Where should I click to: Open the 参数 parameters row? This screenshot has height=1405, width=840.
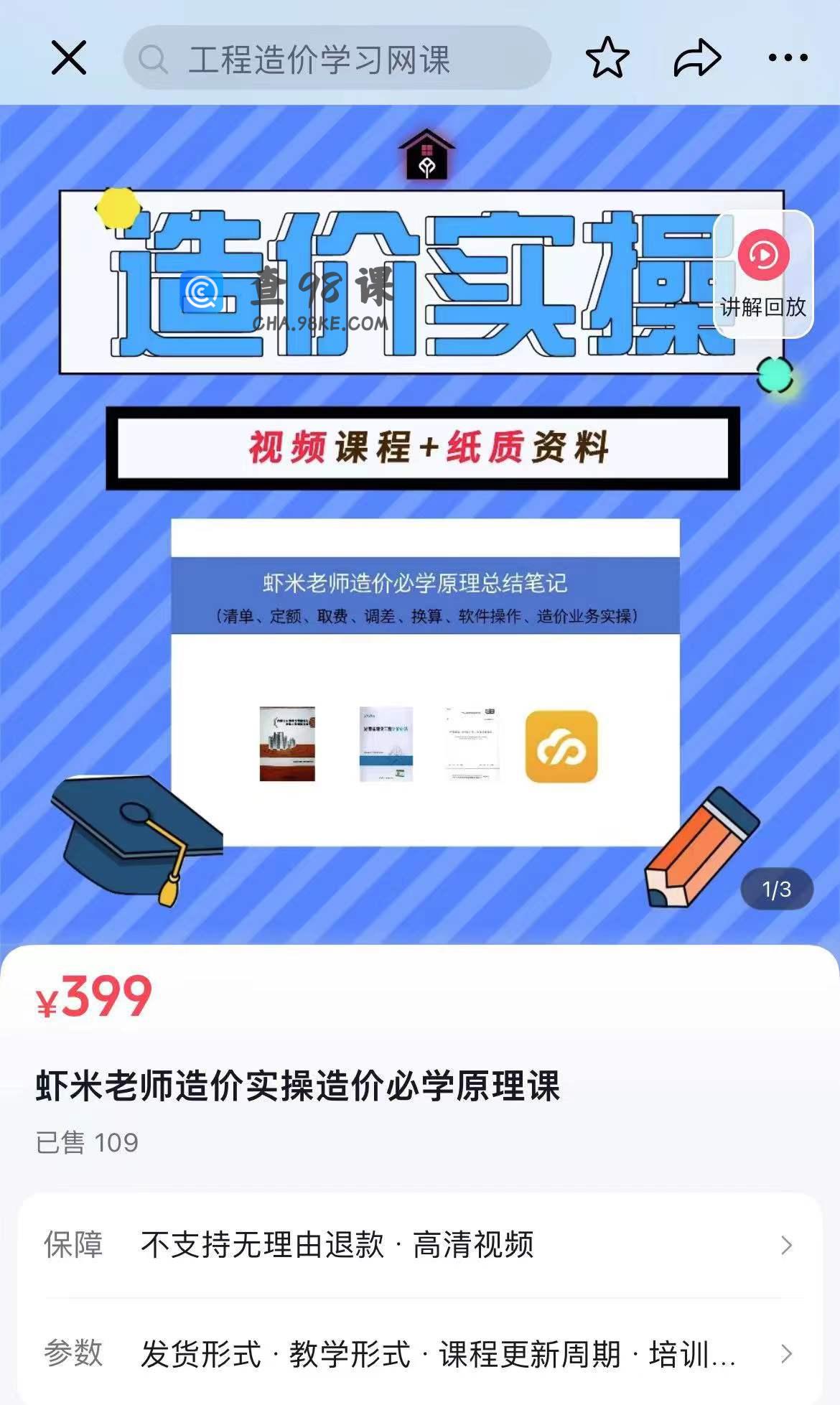coord(420,1354)
